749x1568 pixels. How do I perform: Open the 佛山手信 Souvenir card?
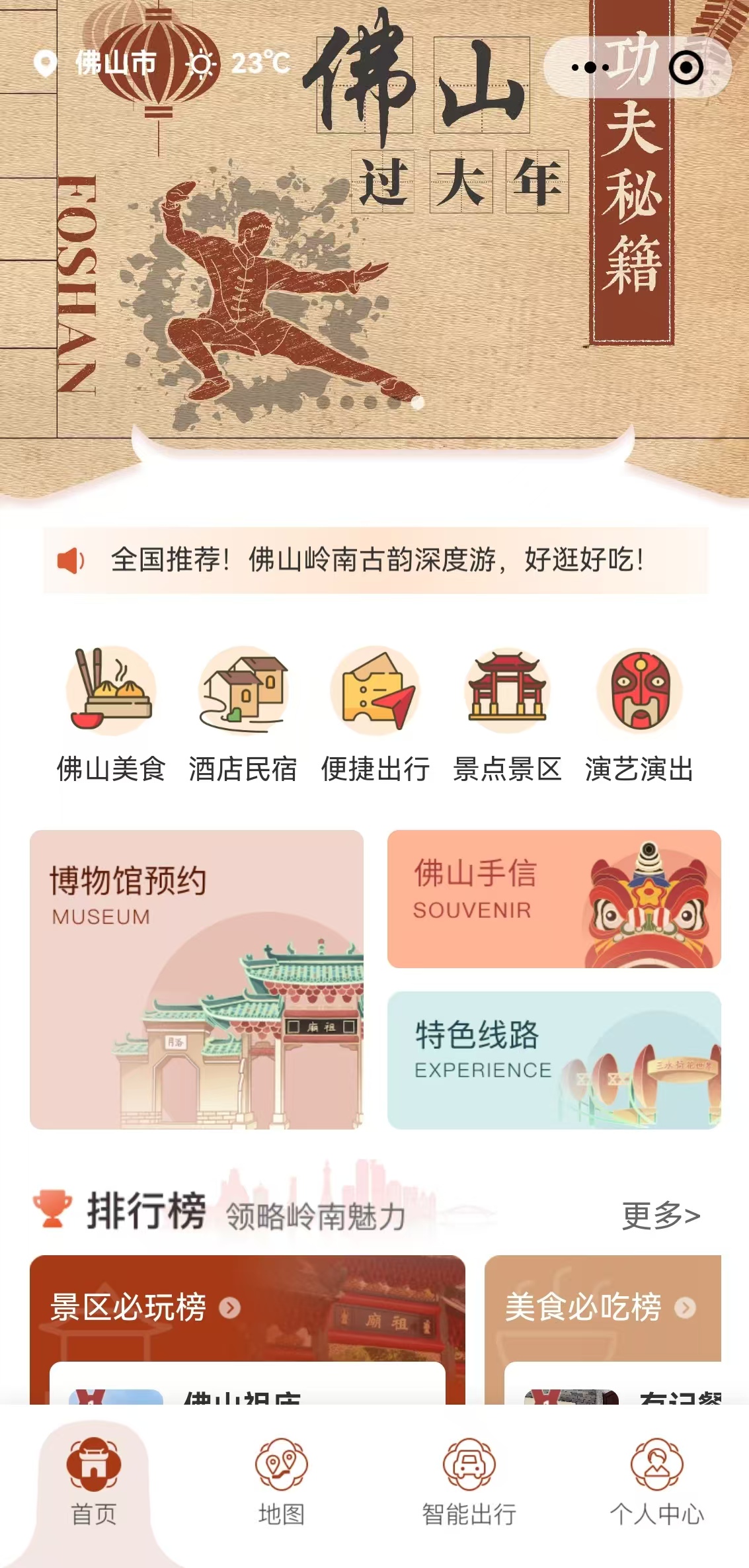[554, 899]
